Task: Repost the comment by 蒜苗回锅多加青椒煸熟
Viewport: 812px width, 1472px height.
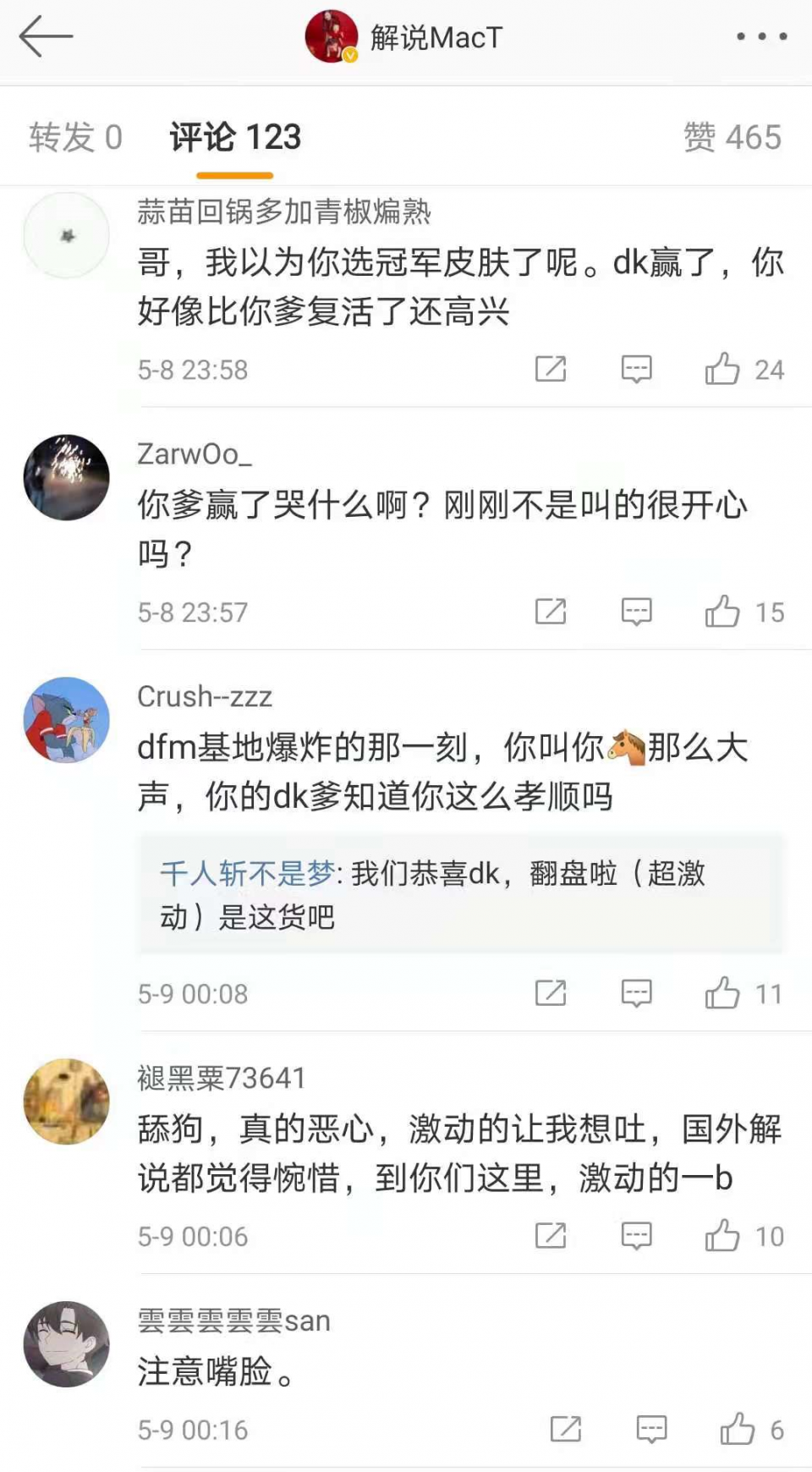Action: point(551,369)
